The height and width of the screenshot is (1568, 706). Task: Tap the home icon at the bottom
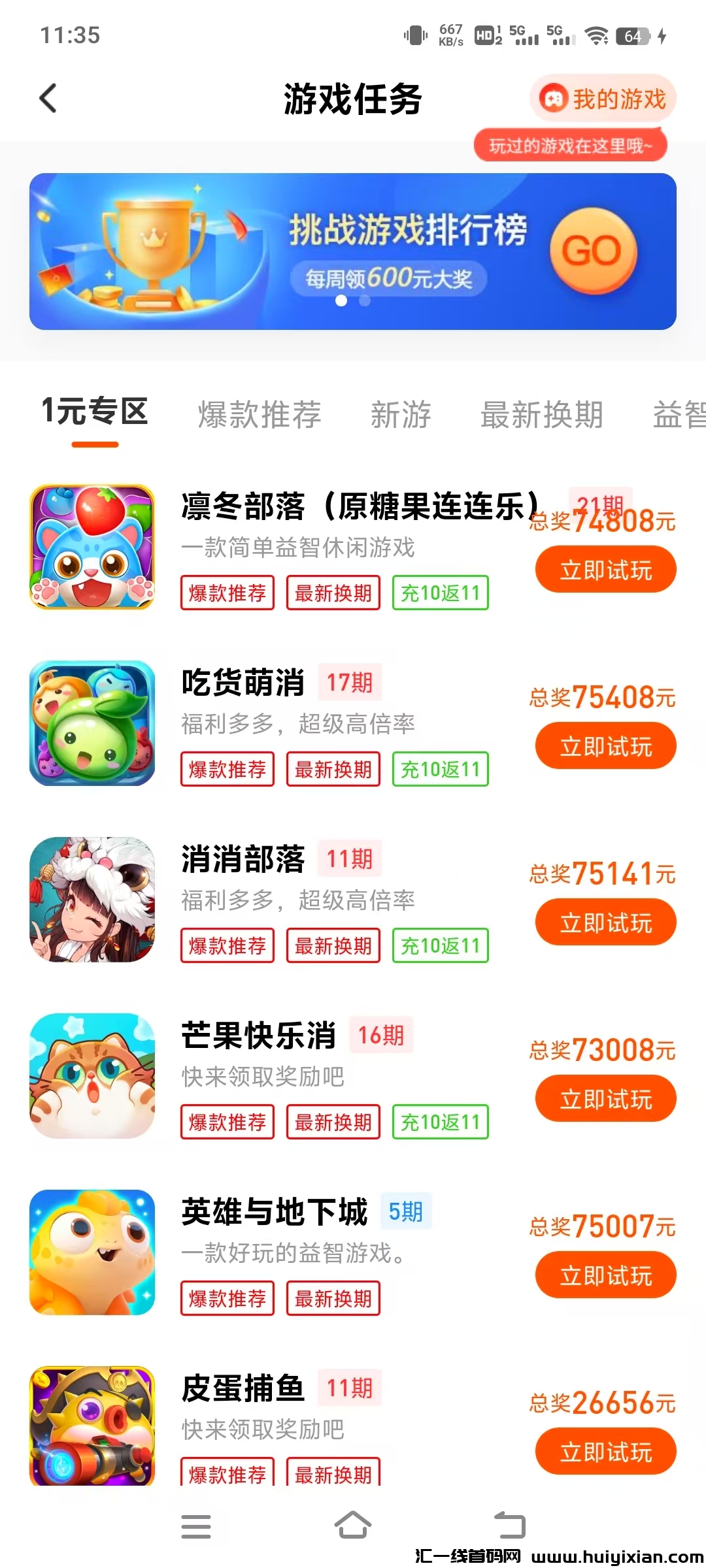click(x=353, y=1526)
